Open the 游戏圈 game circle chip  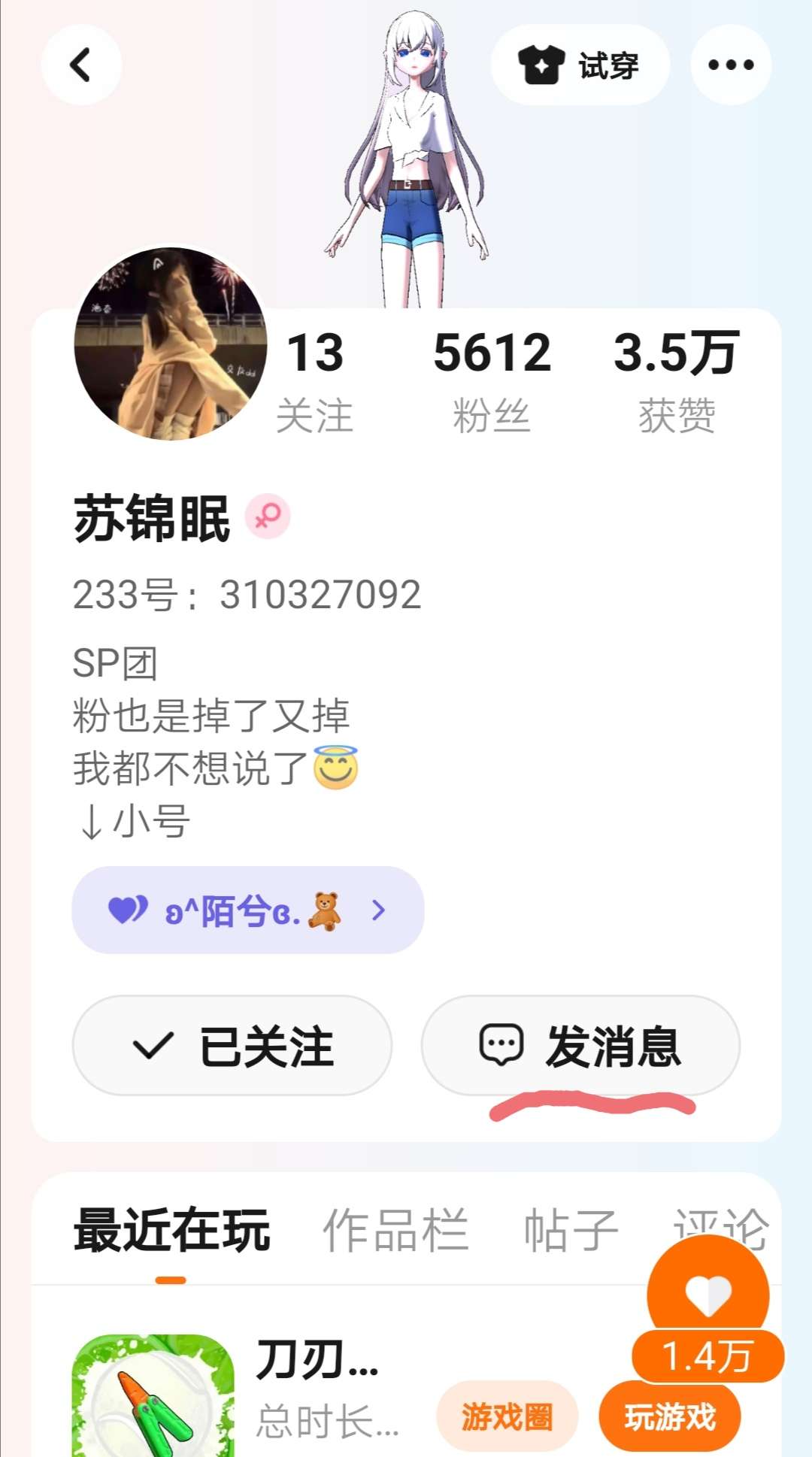click(507, 1416)
